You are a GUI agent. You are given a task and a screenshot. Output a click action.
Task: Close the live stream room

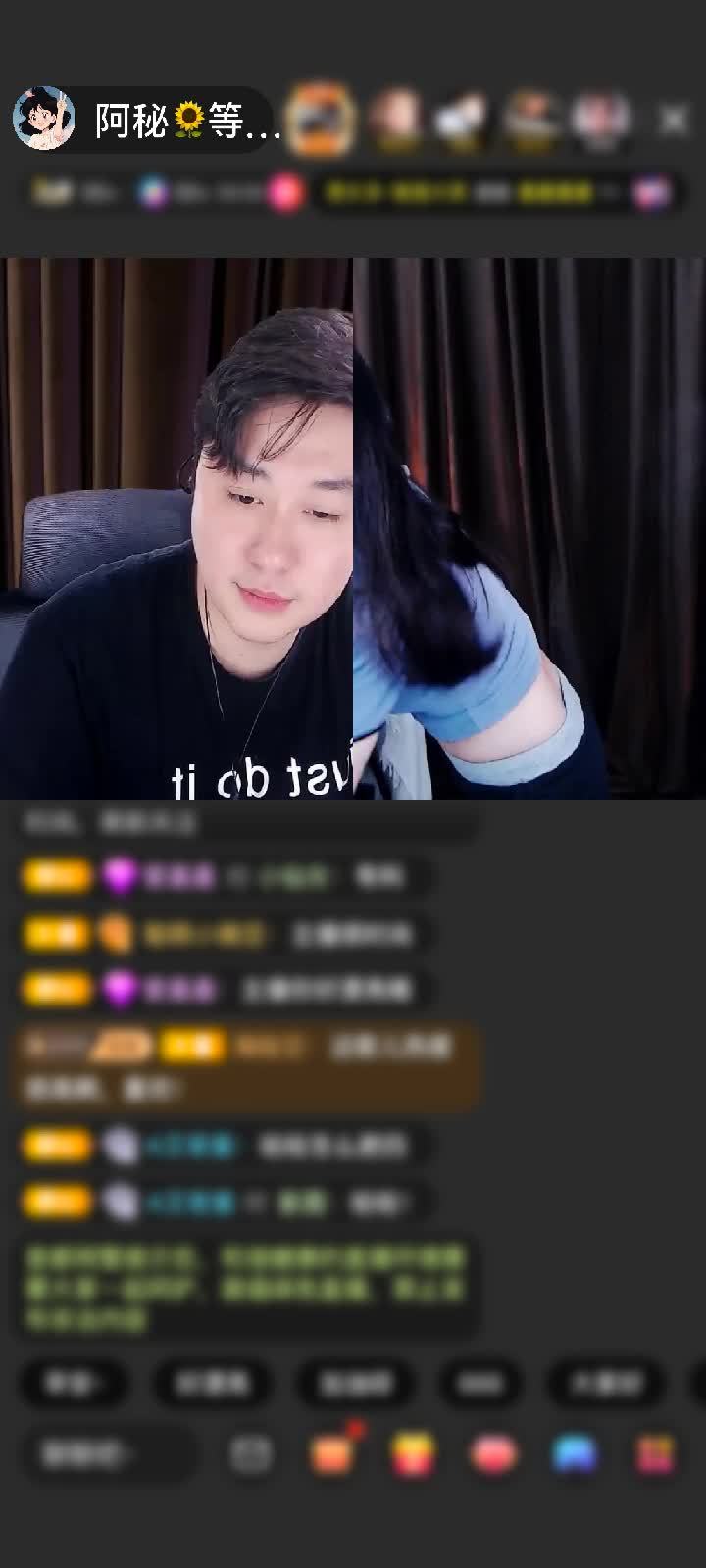673,121
